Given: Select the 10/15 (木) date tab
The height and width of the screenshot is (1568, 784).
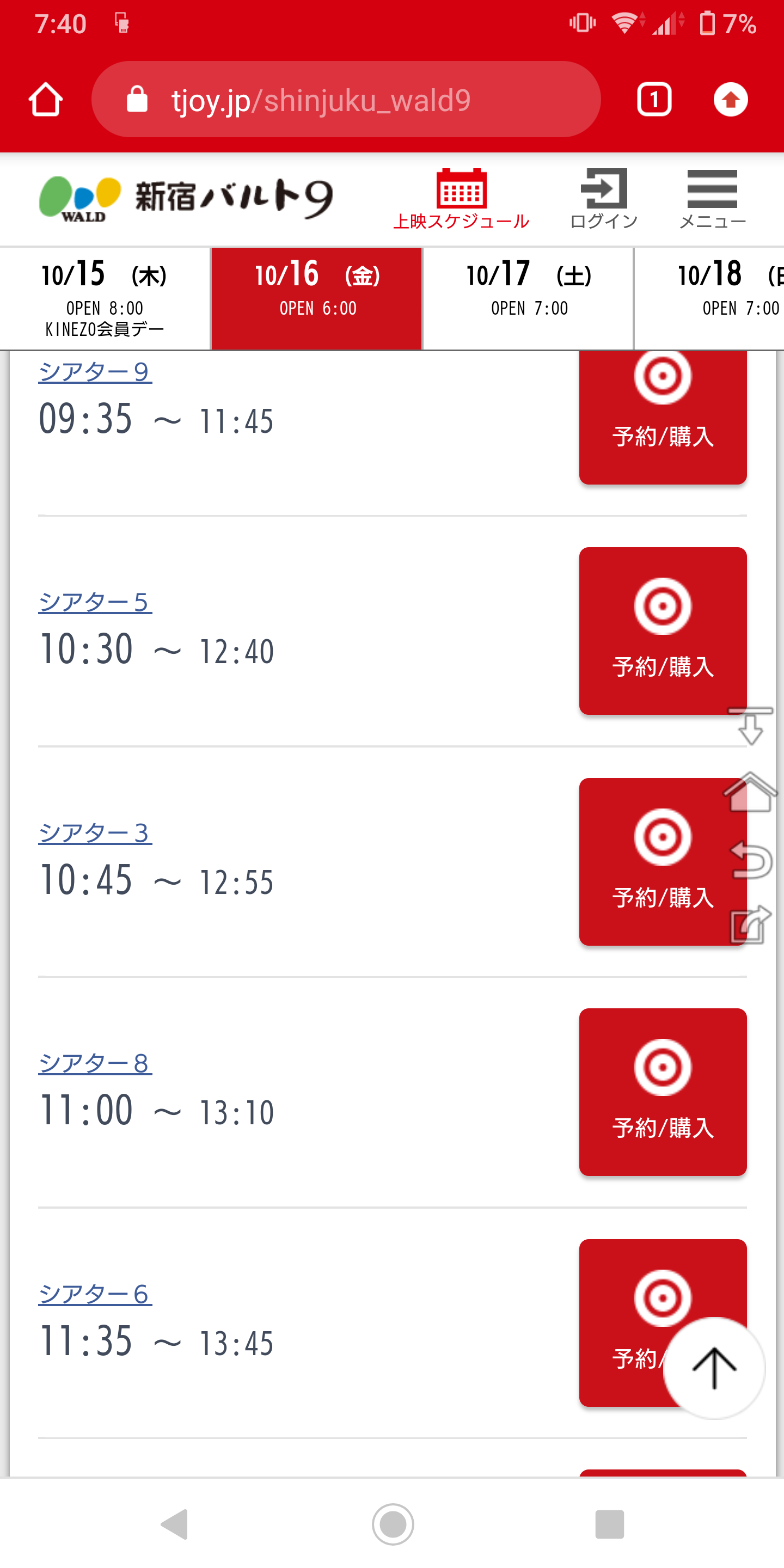Looking at the screenshot, I should point(105,298).
